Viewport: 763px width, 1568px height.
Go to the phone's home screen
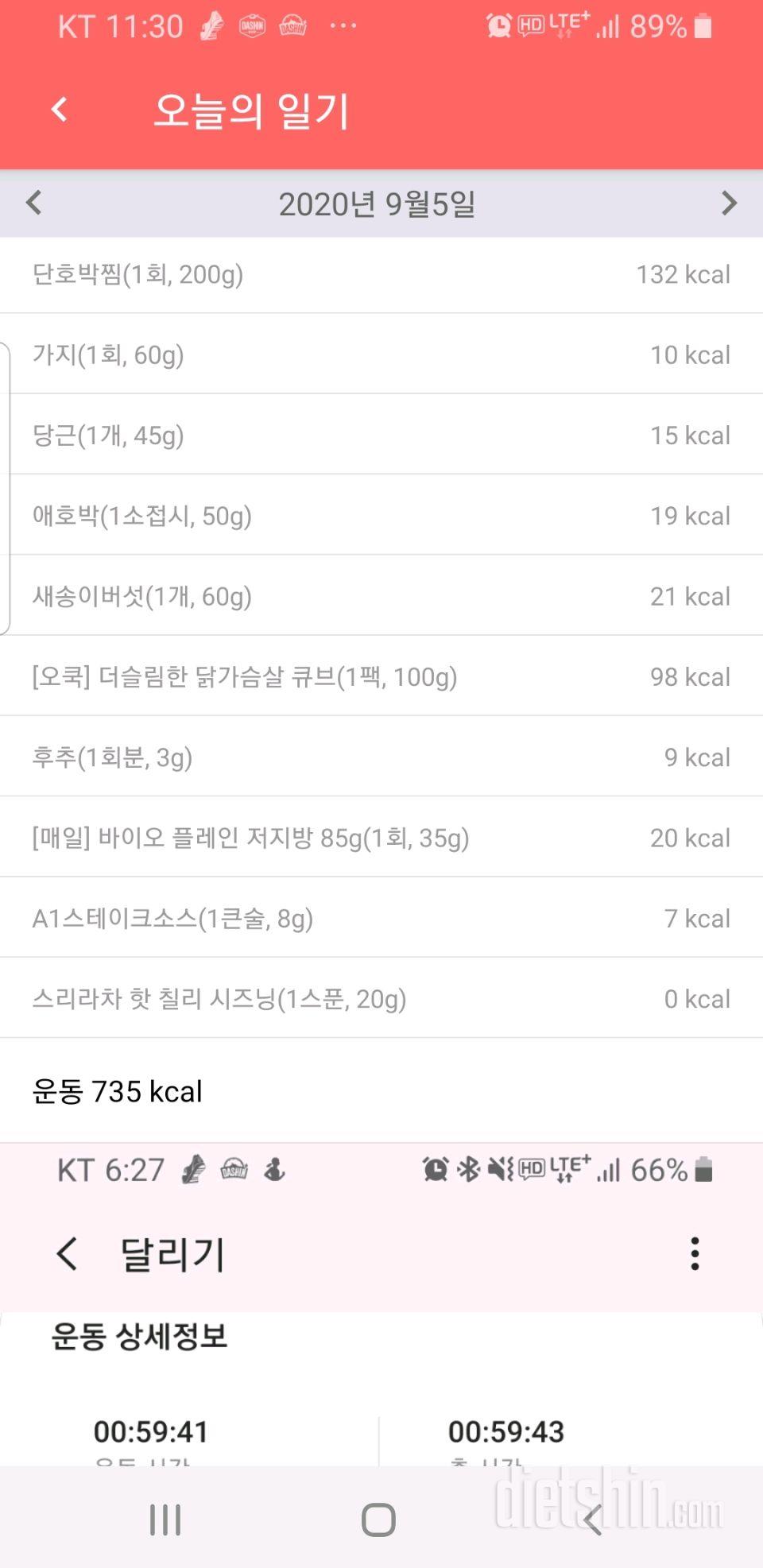[378, 1520]
